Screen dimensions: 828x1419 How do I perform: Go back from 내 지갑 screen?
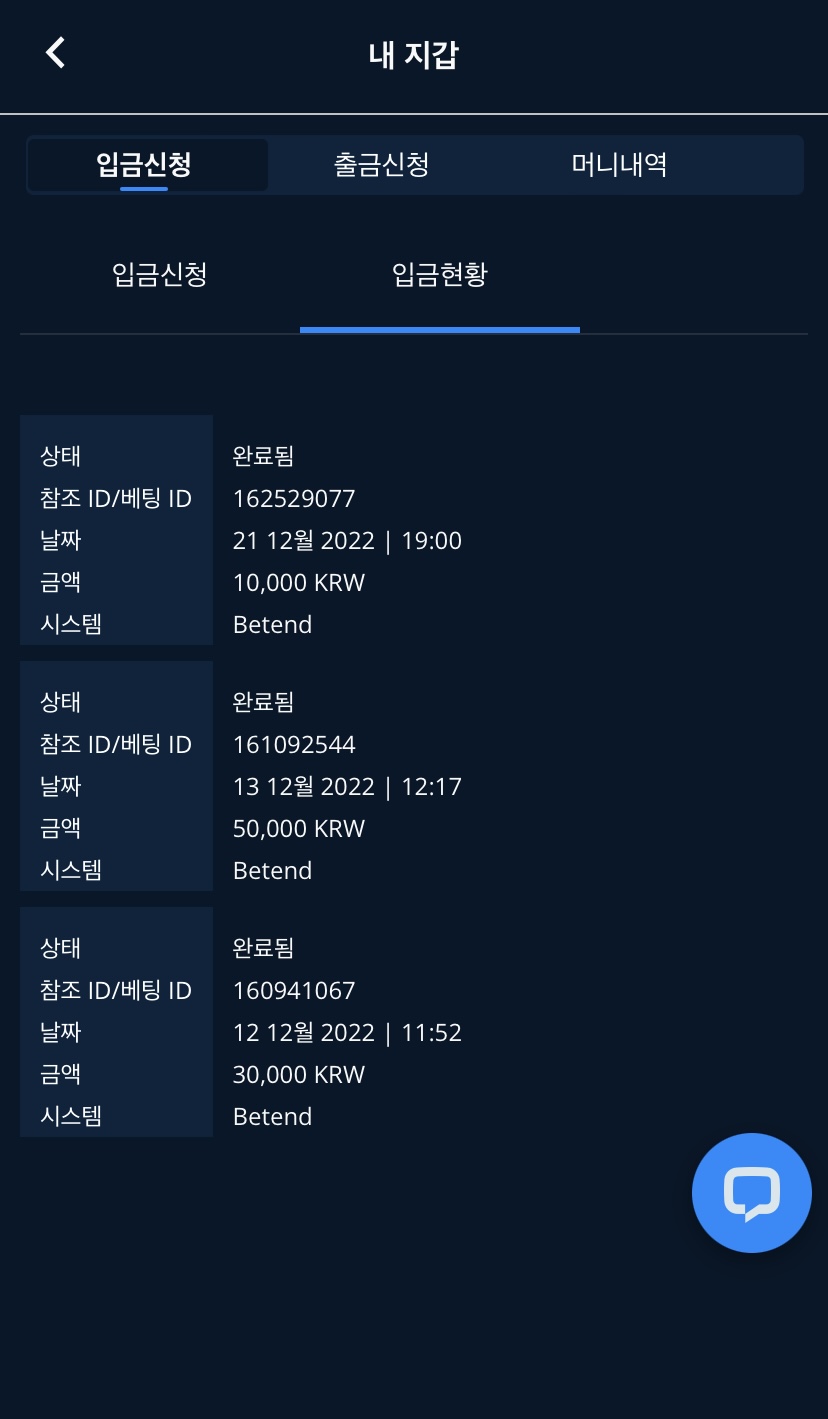click(x=55, y=53)
